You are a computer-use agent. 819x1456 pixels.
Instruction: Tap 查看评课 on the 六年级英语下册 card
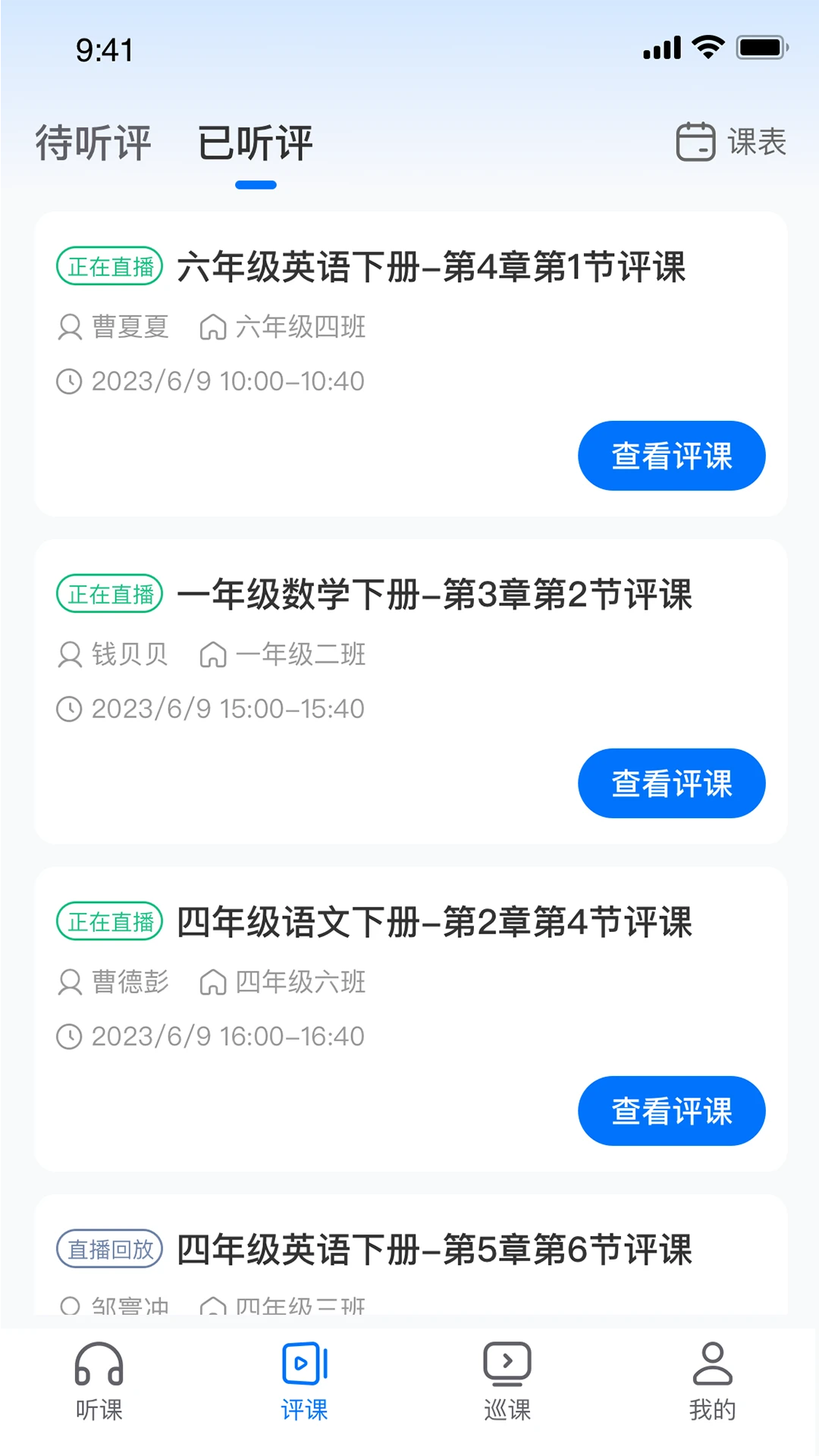point(671,455)
